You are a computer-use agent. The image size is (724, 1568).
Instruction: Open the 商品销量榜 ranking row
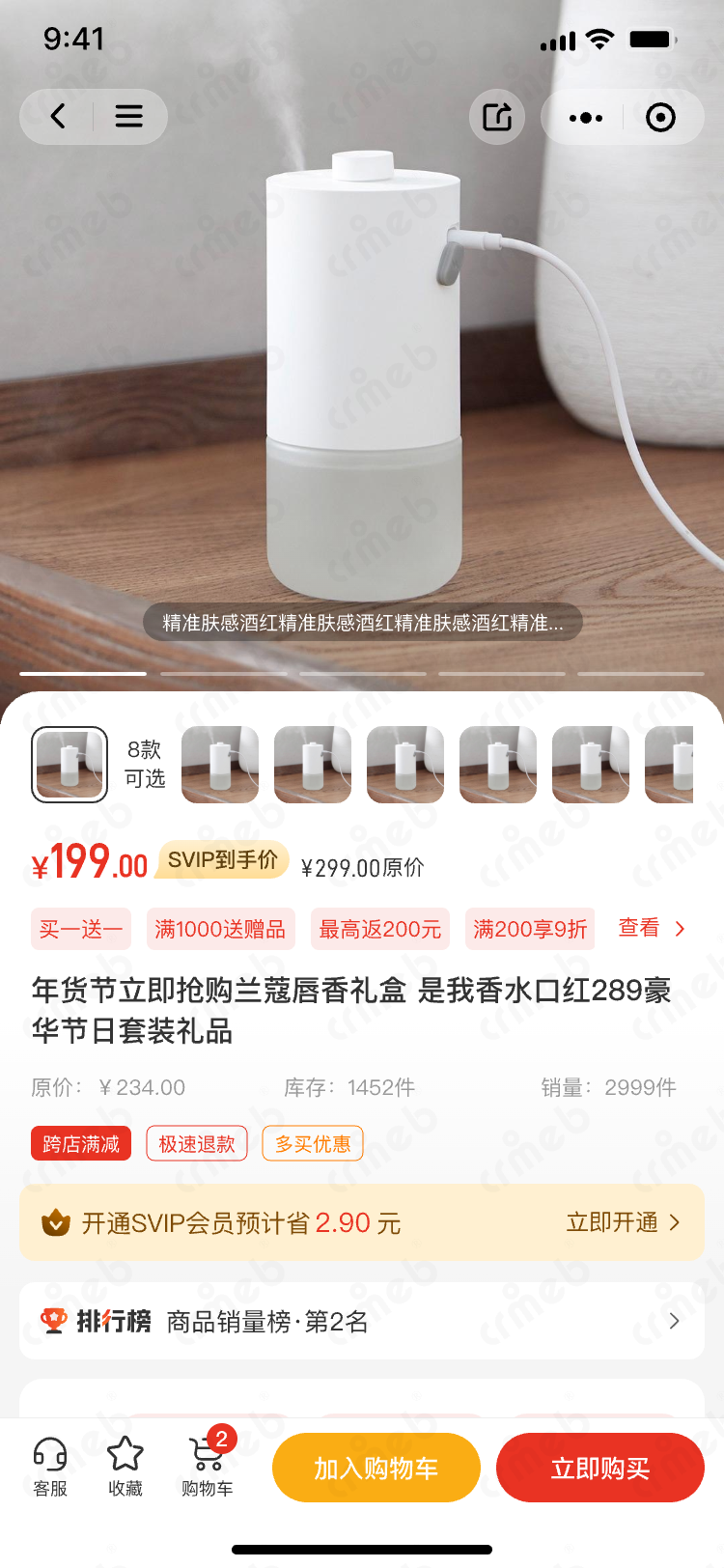[x=362, y=1321]
